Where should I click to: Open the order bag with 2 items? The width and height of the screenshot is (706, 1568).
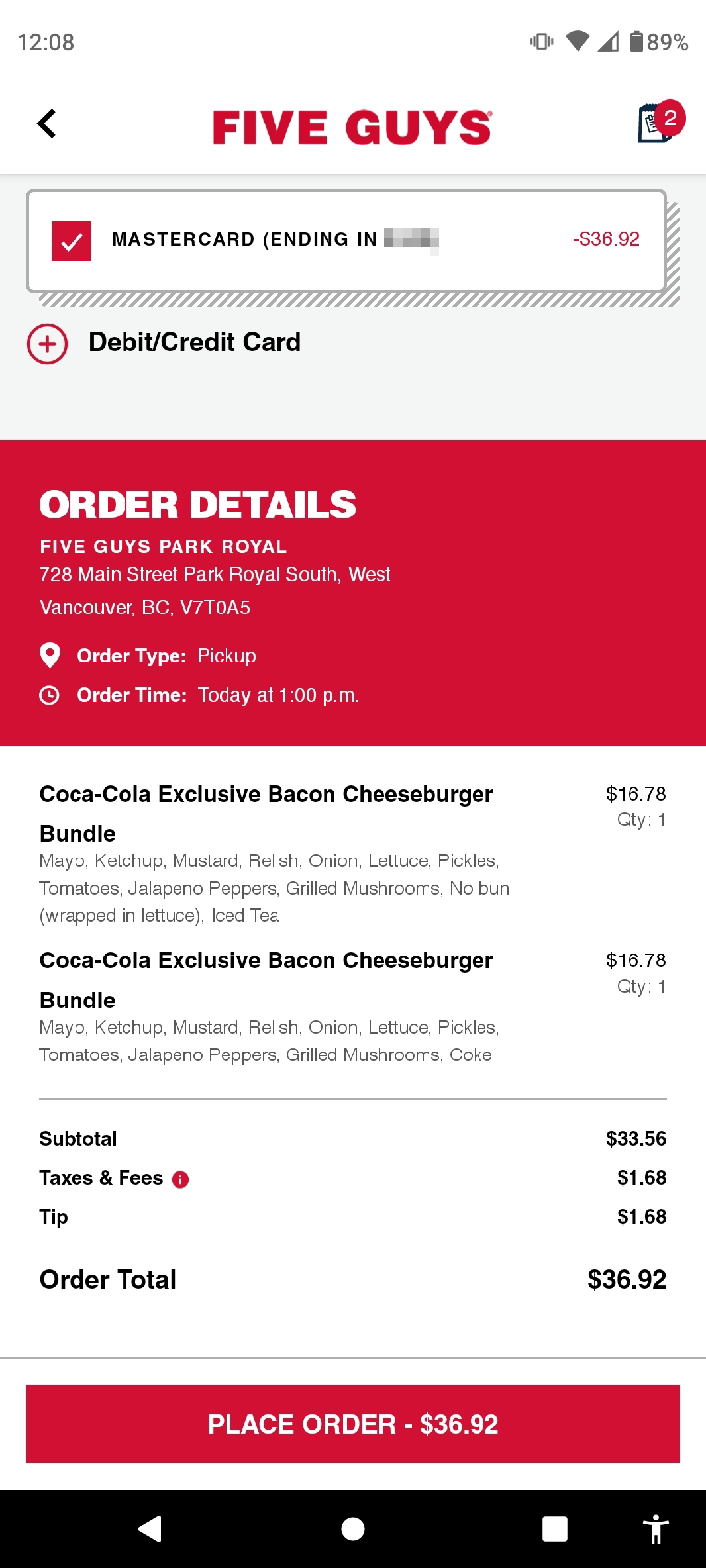click(x=658, y=122)
